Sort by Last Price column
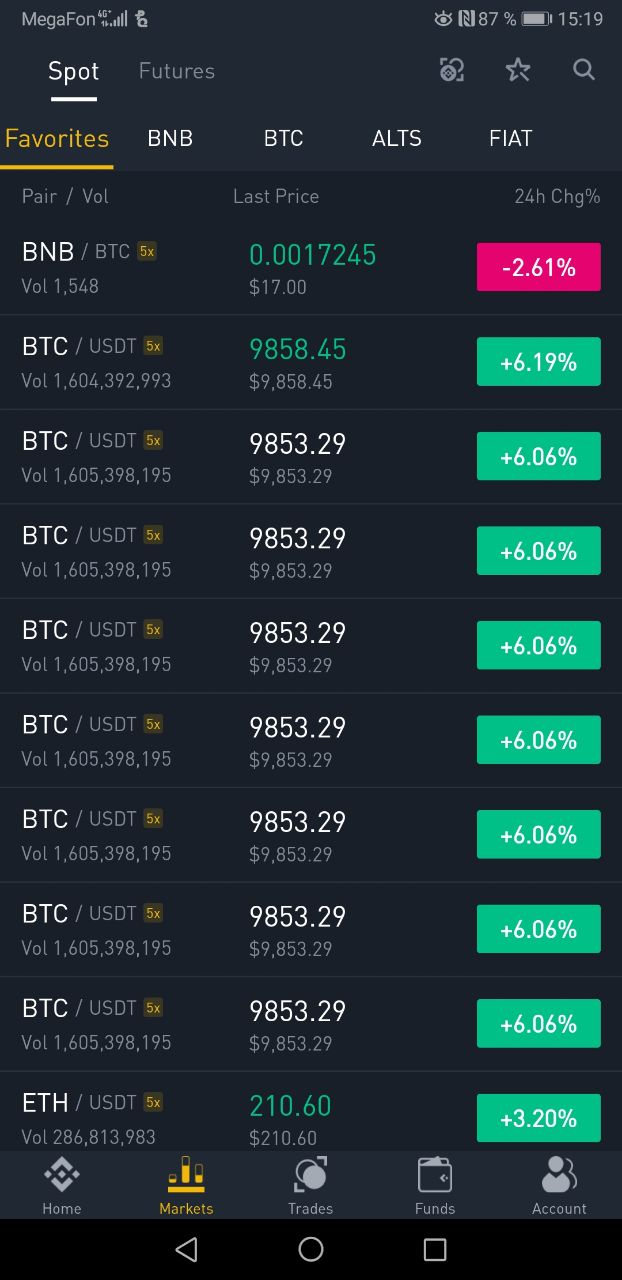 [x=276, y=196]
